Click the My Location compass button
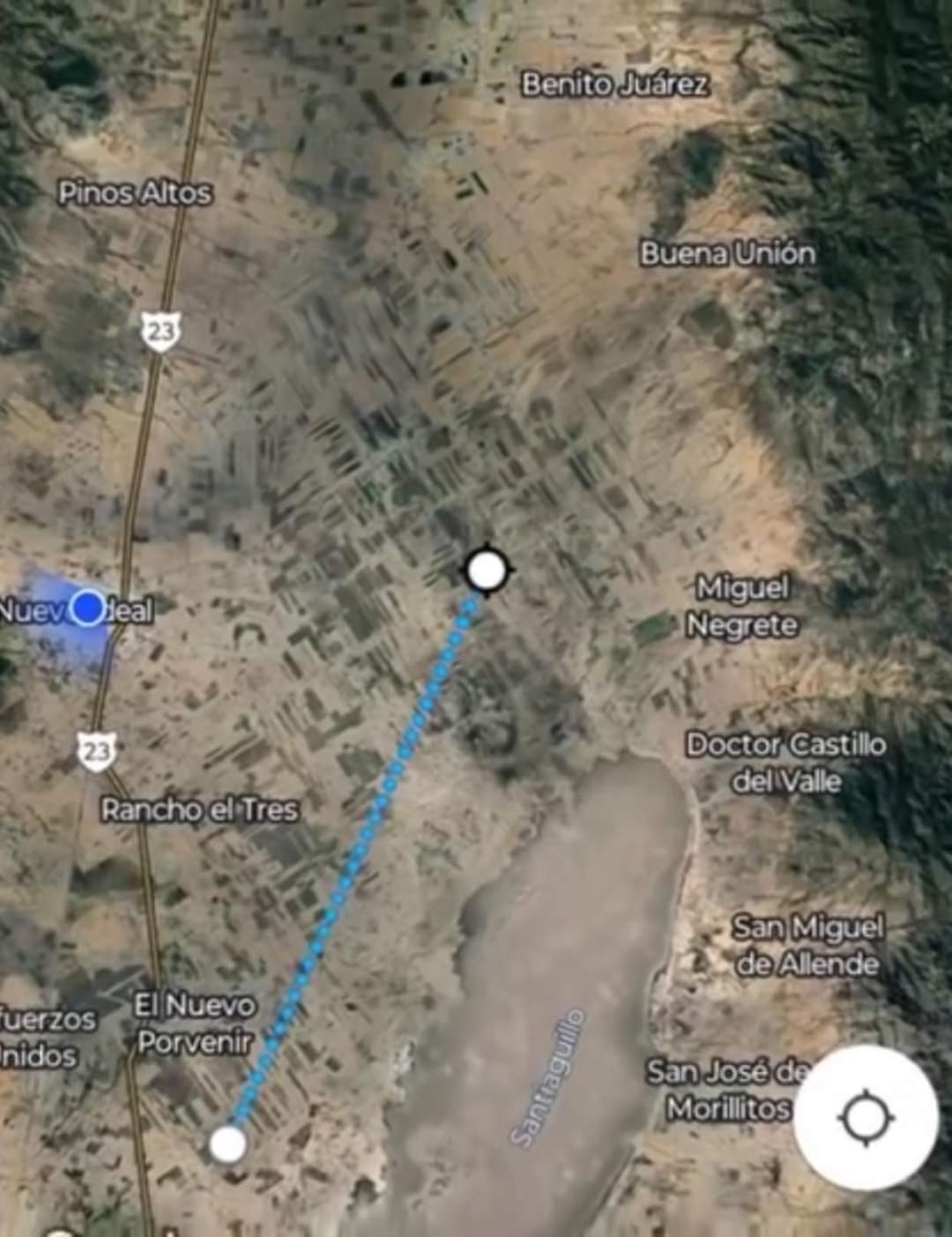The width and height of the screenshot is (952, 1237). tap(865, 1114)
